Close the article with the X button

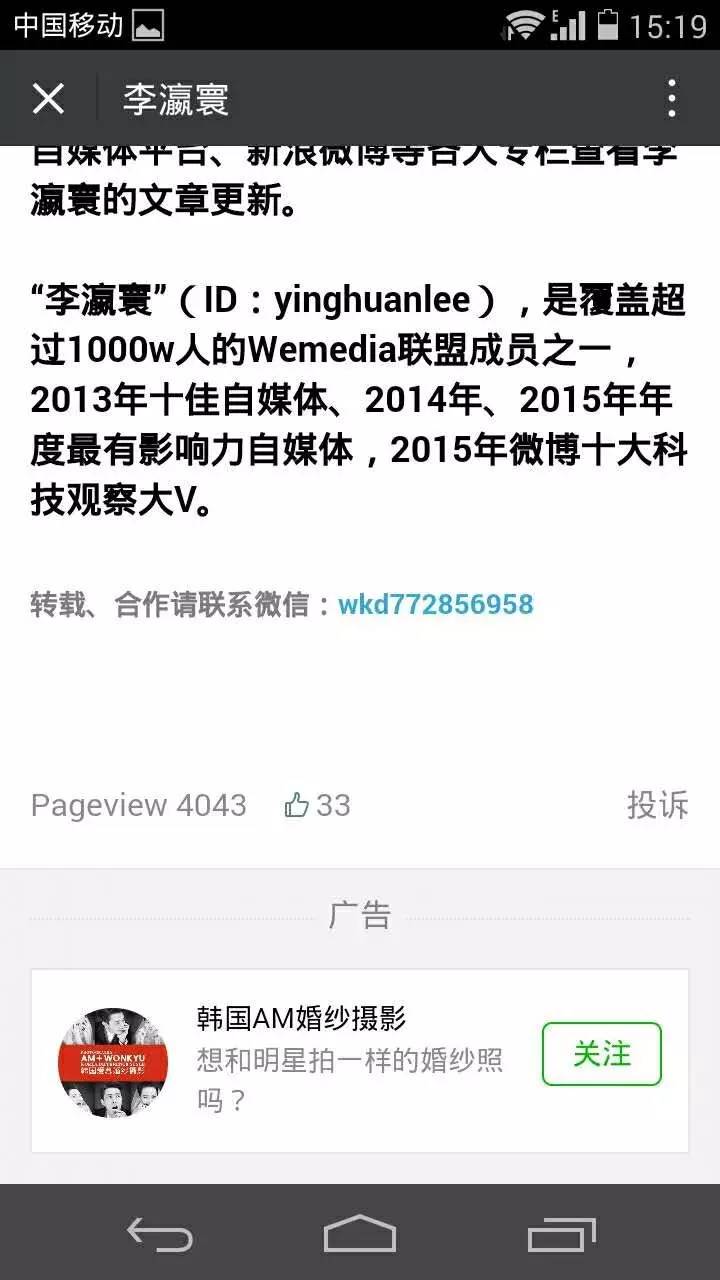click(48, 99)
